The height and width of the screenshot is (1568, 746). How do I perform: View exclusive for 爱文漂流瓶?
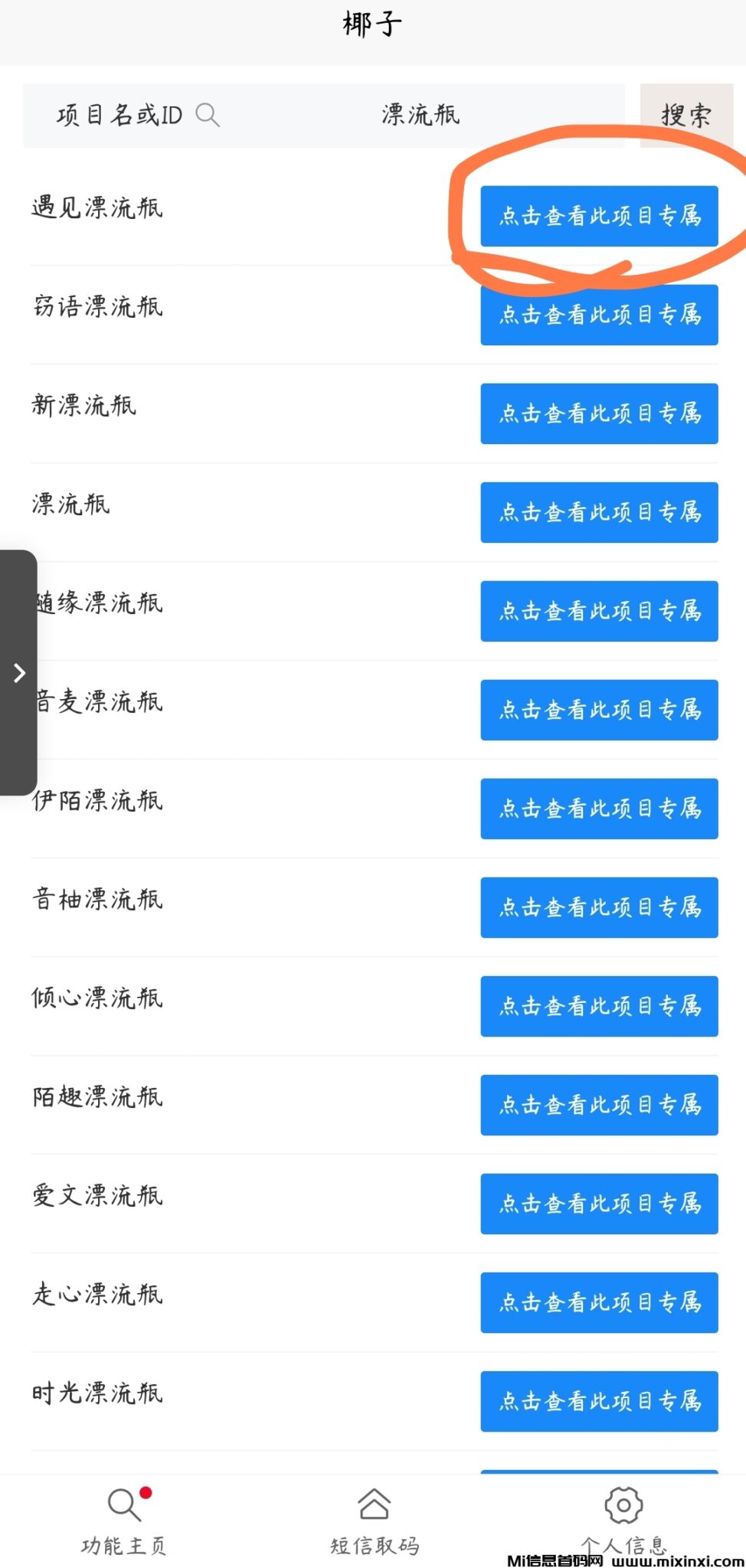(x=599, y=1204)
